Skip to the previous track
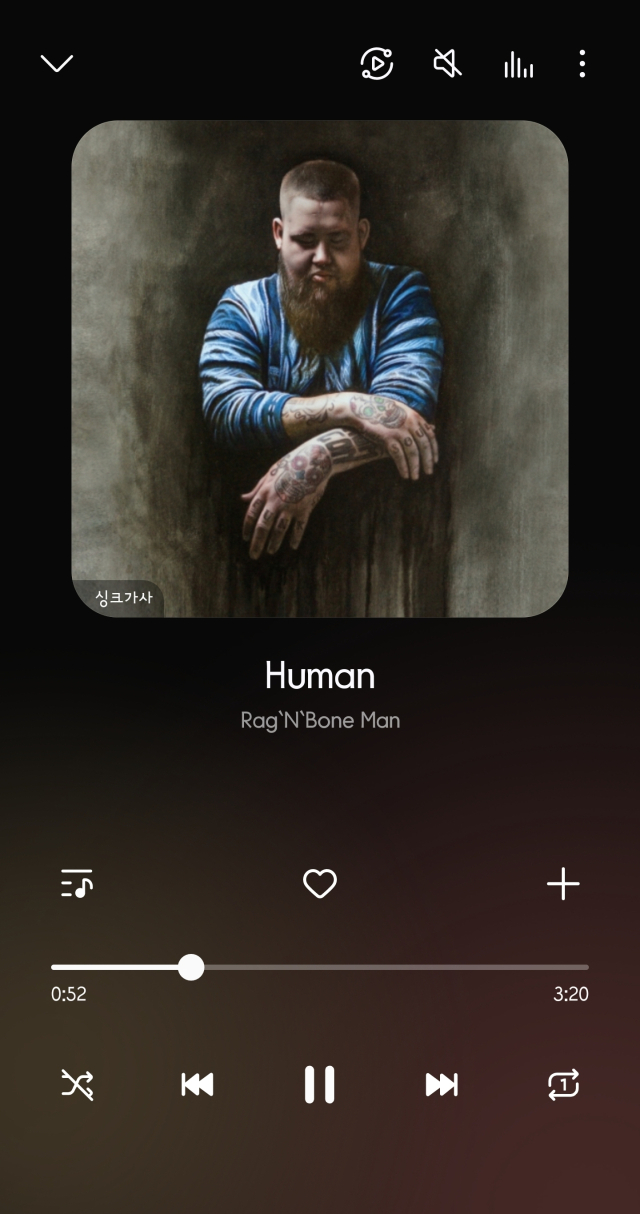 [x=197, y=1085]
